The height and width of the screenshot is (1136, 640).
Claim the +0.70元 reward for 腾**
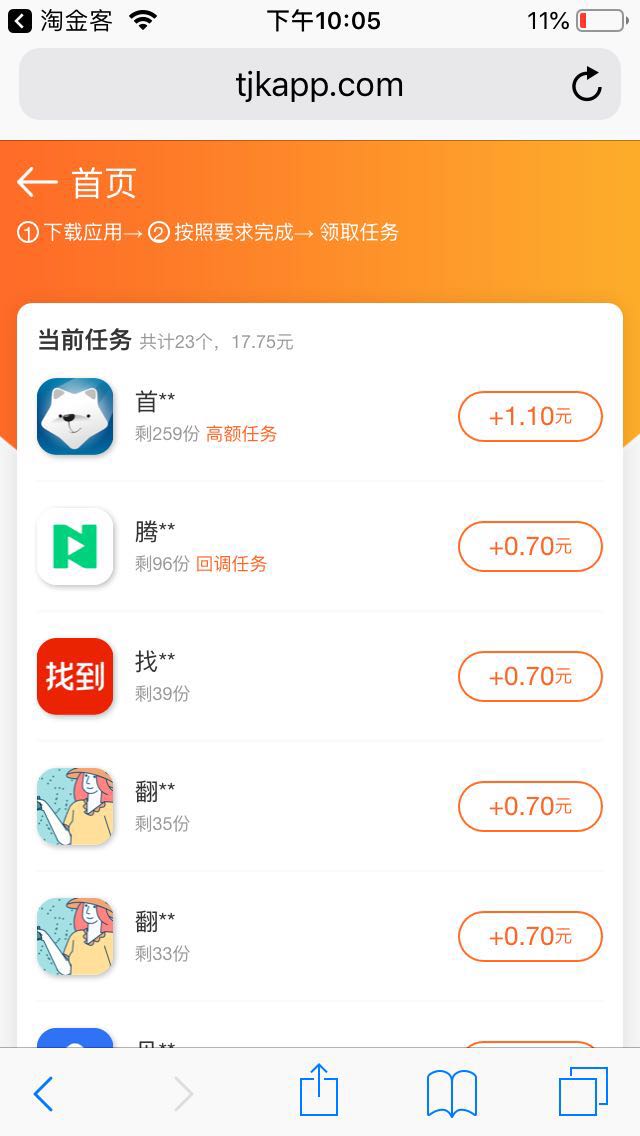530,547
